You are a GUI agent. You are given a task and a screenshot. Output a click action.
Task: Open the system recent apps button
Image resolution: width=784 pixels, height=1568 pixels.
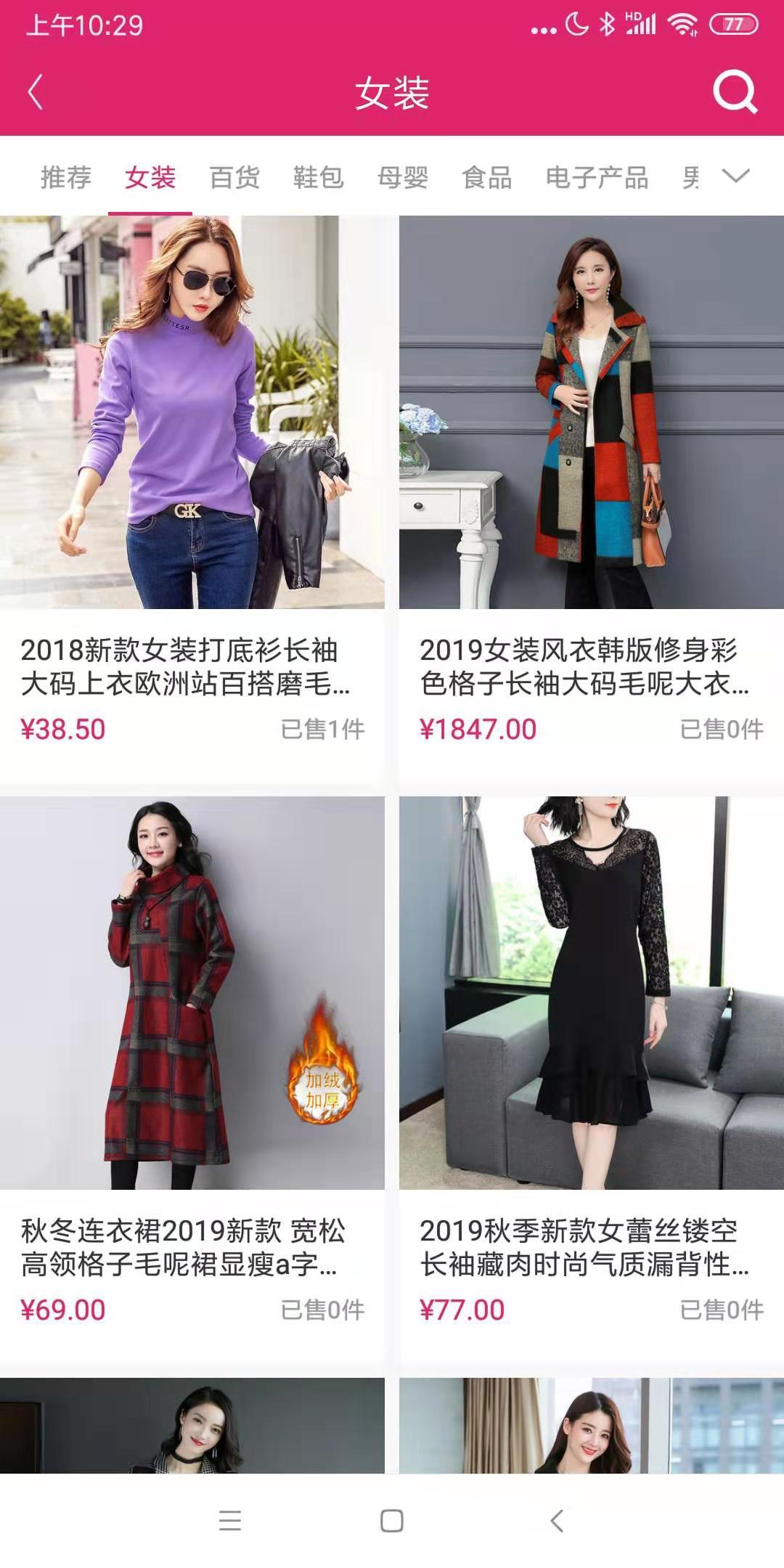pyautogui.click(x=230, y=1520)
